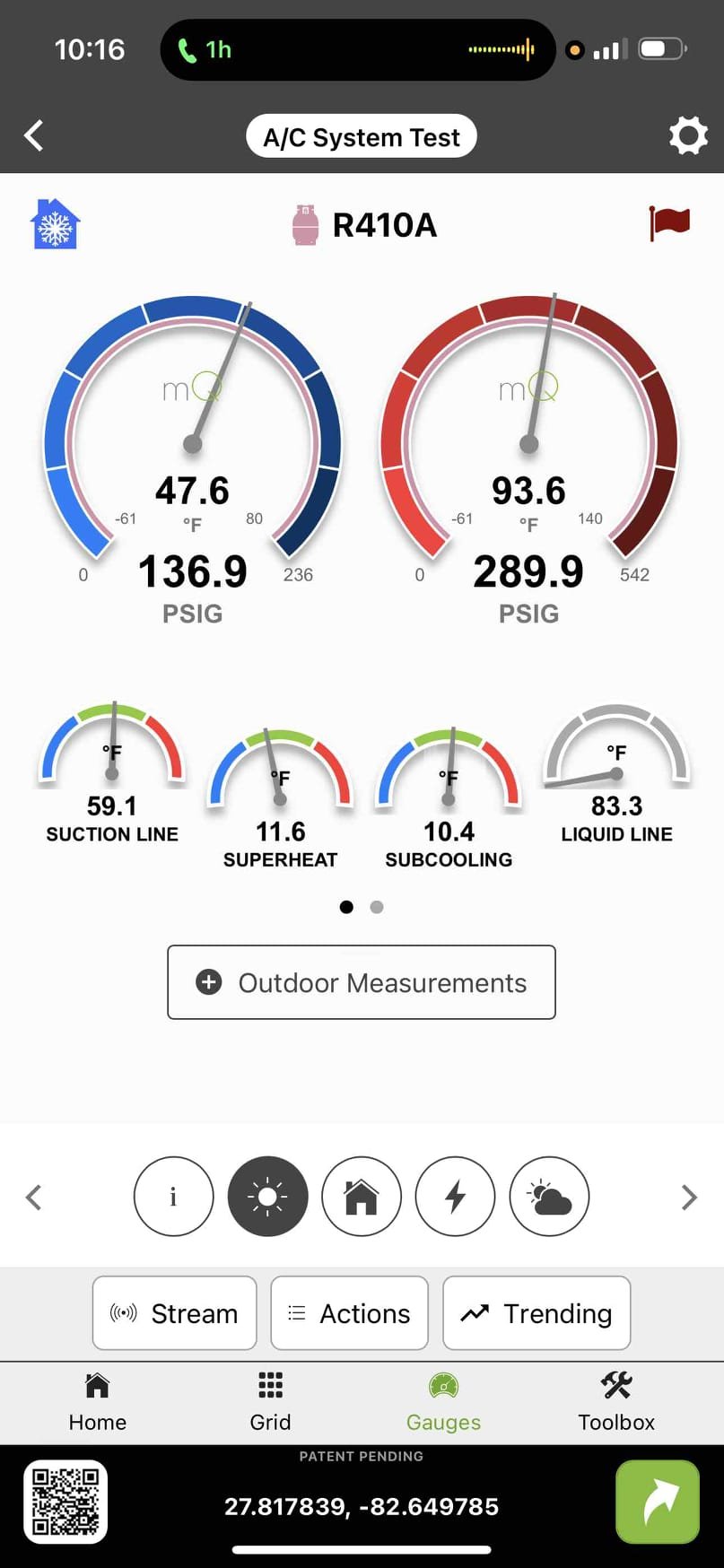Select the house icon button
The image size is (724, 1568).
coord(362,1197)
